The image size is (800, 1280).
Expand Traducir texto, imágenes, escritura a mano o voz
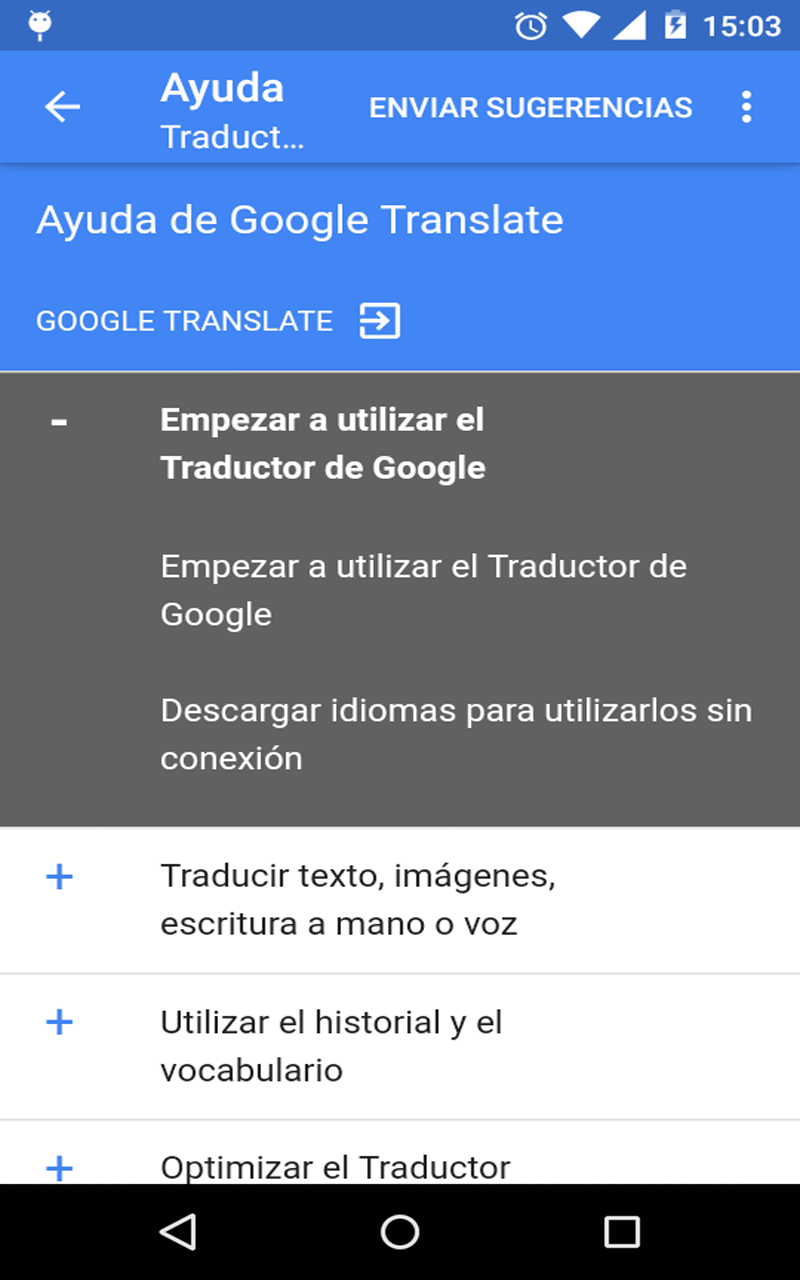tap(400, 900)
